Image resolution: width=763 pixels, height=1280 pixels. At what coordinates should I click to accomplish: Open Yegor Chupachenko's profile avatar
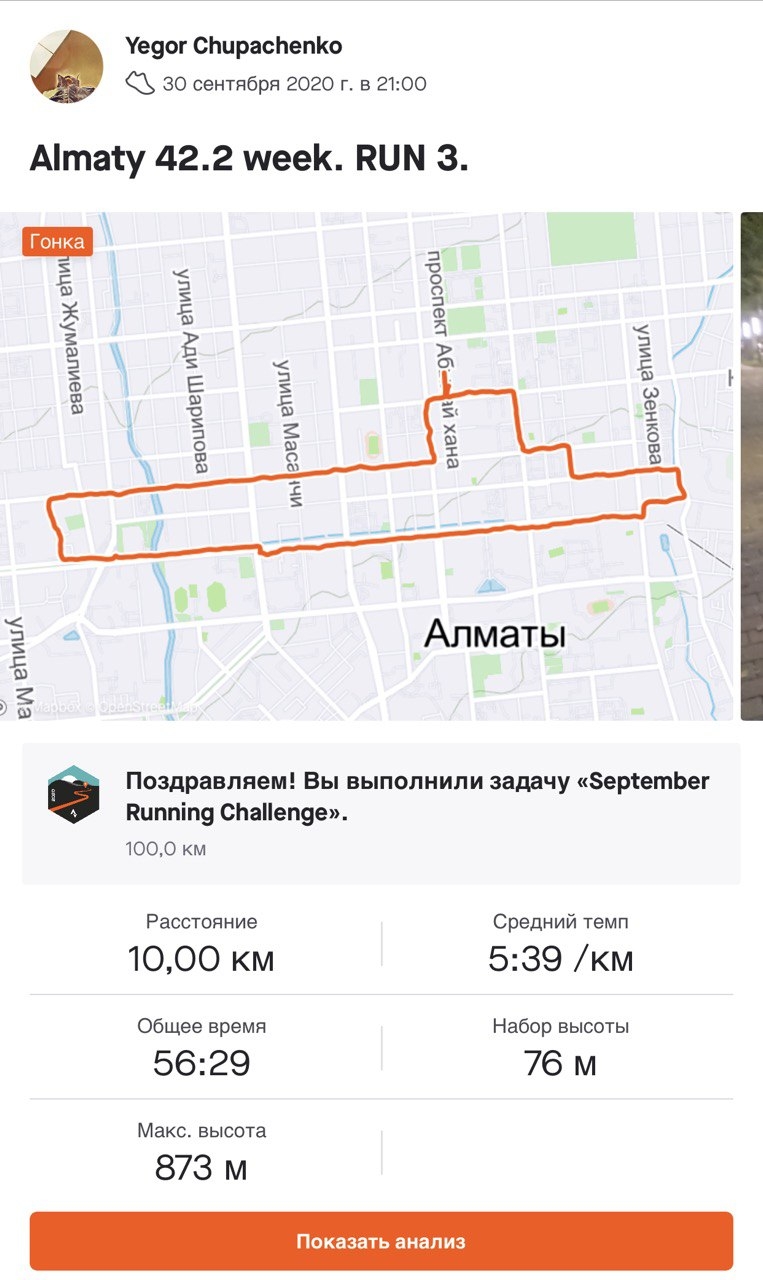[x=67, y=66]
